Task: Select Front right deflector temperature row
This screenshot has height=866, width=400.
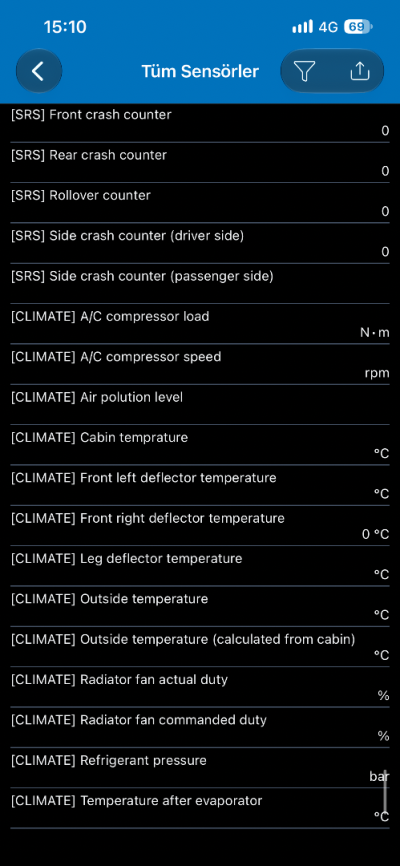Action: pyautogui.click(x=200, y=526)
